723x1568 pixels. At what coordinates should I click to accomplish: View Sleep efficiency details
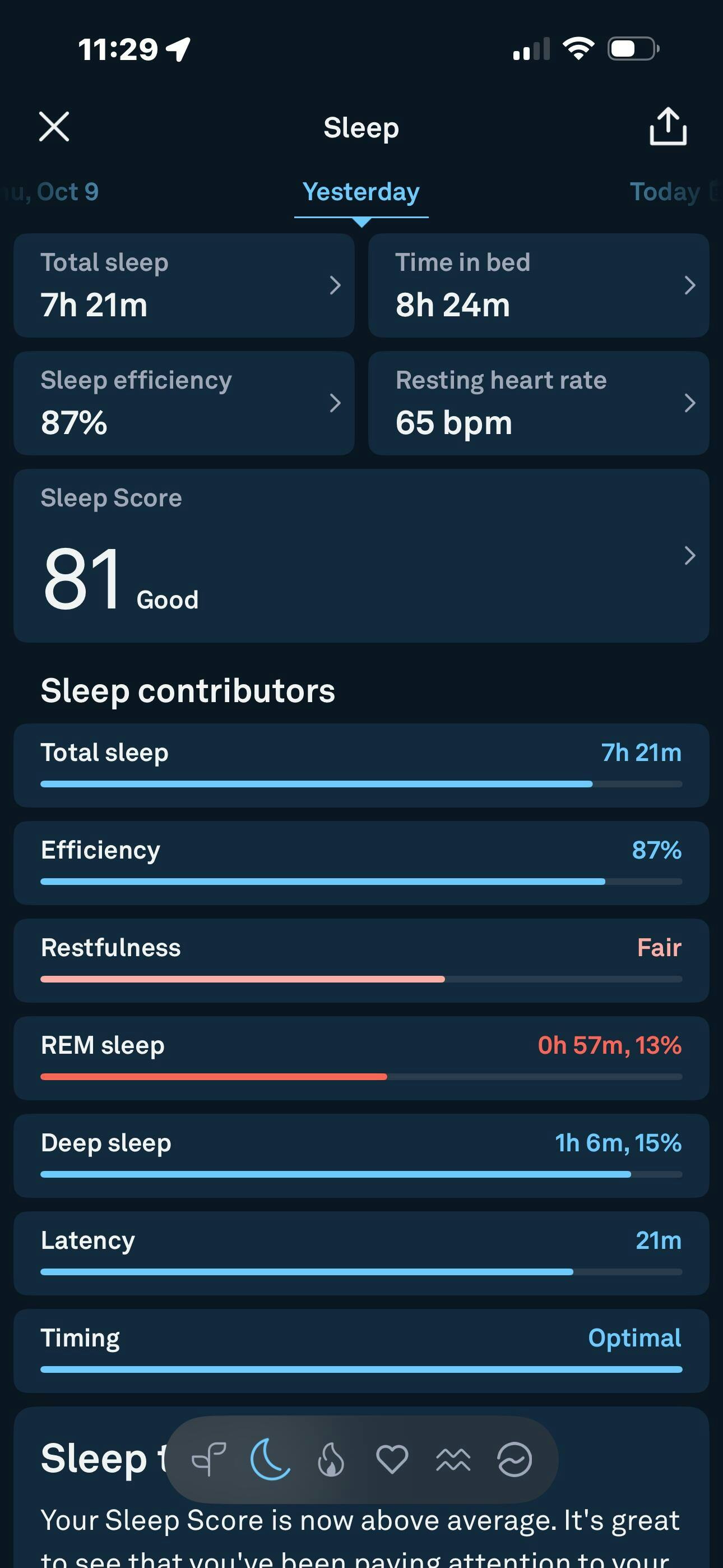coord(184,403)
